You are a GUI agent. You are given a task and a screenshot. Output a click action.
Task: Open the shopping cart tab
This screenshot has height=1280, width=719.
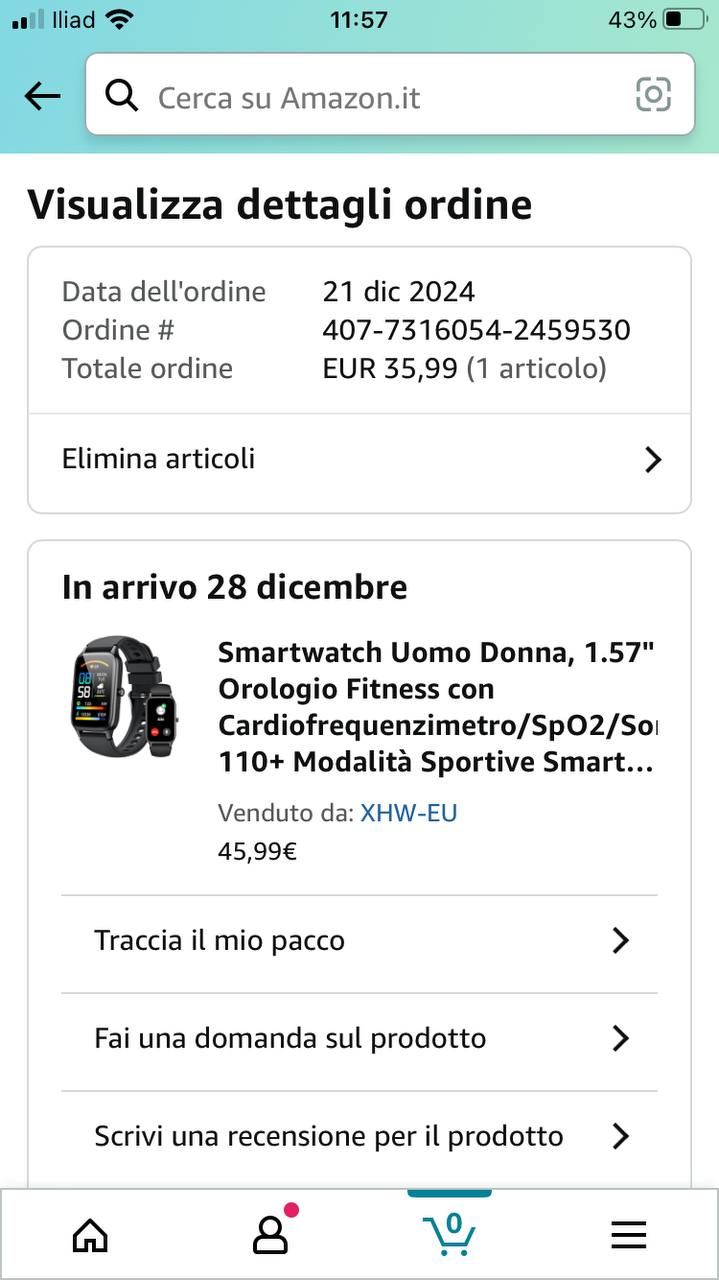(x=449, y=1236)
